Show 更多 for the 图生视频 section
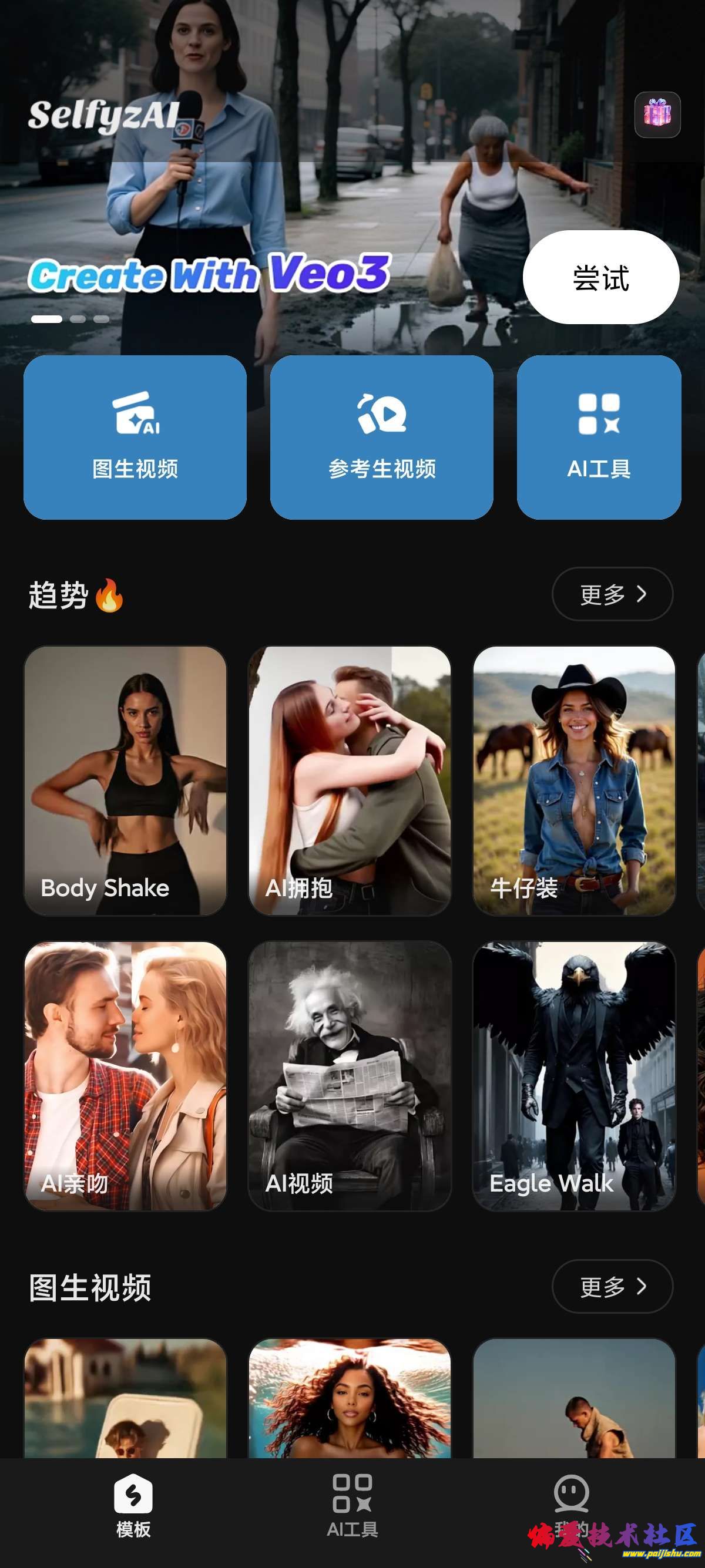This screenshot has width=705, height=1568. point(612,1286)
